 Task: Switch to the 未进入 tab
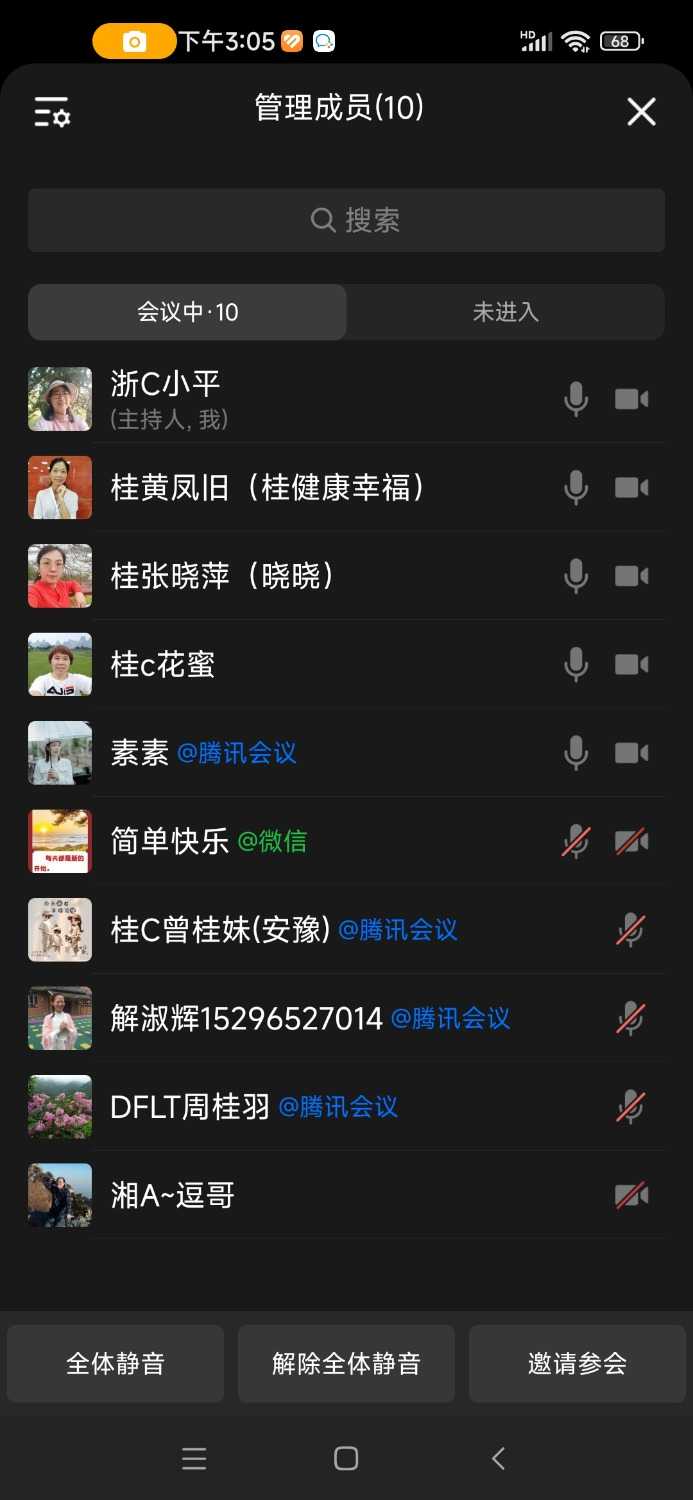[x=505, y=312]
